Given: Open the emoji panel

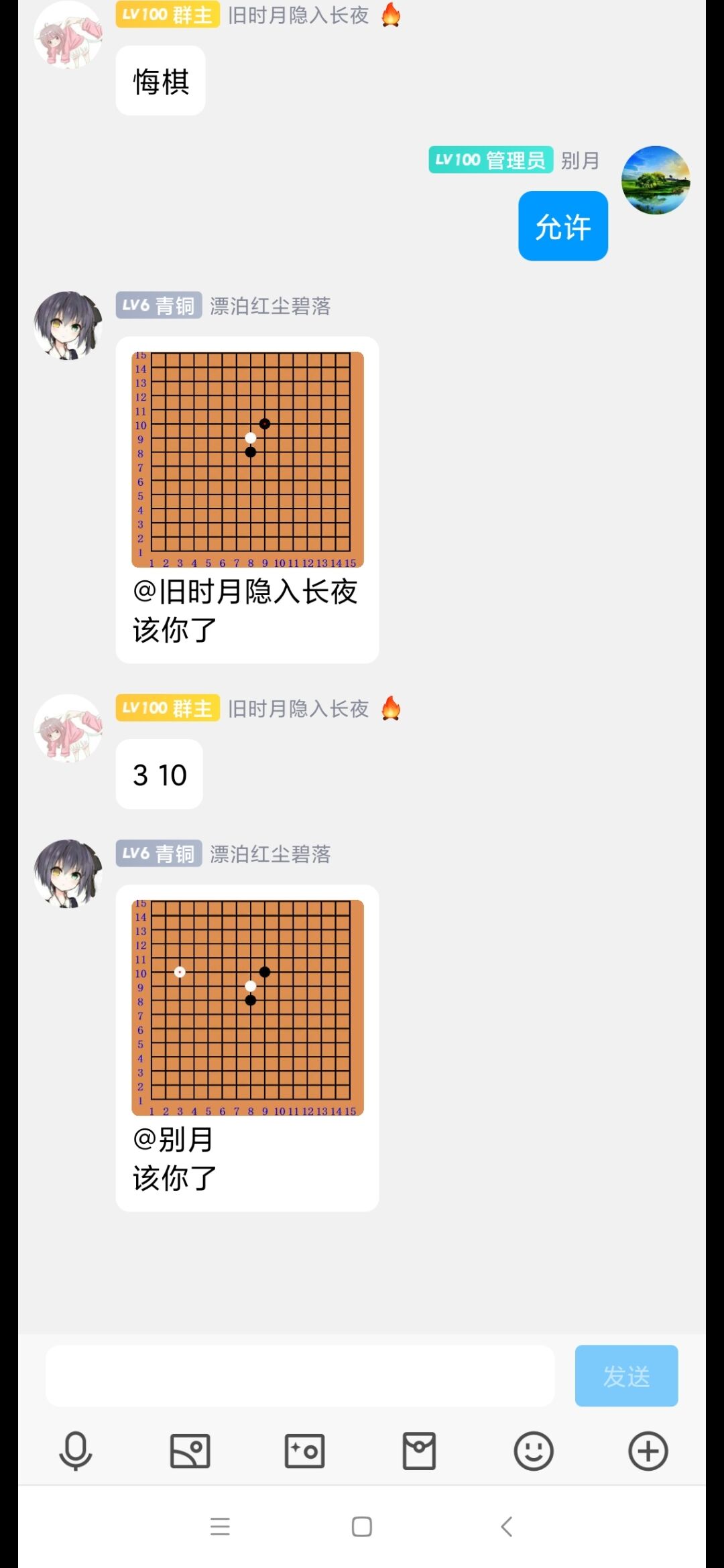Looking at the screenshot, I should 534,1451.
